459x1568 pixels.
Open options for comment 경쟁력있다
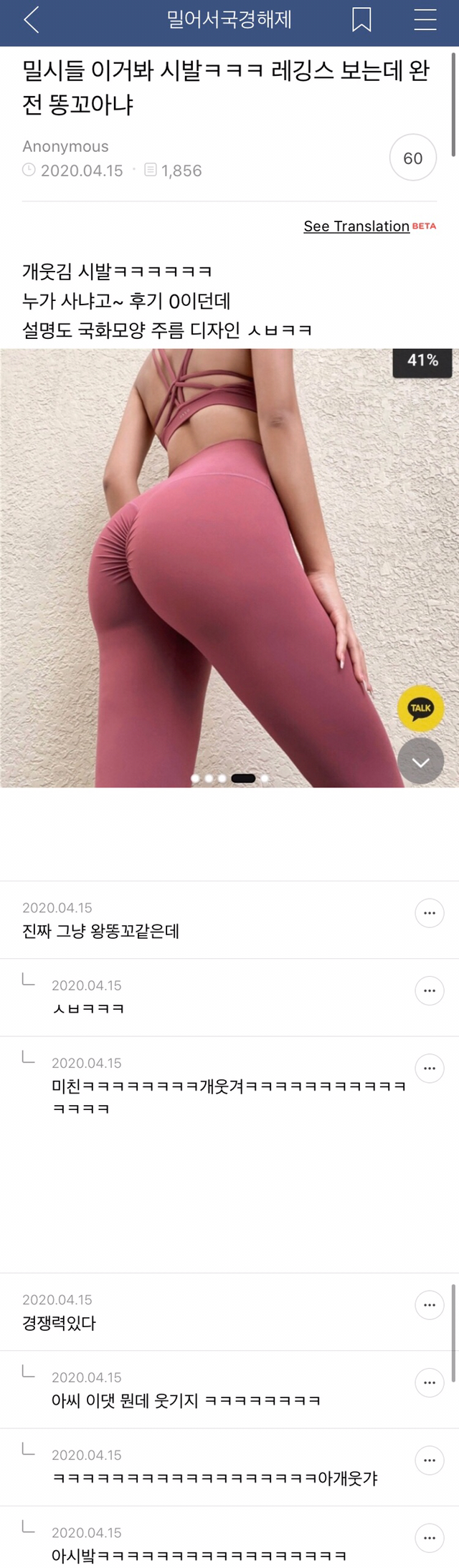[x=430, y=1305]
